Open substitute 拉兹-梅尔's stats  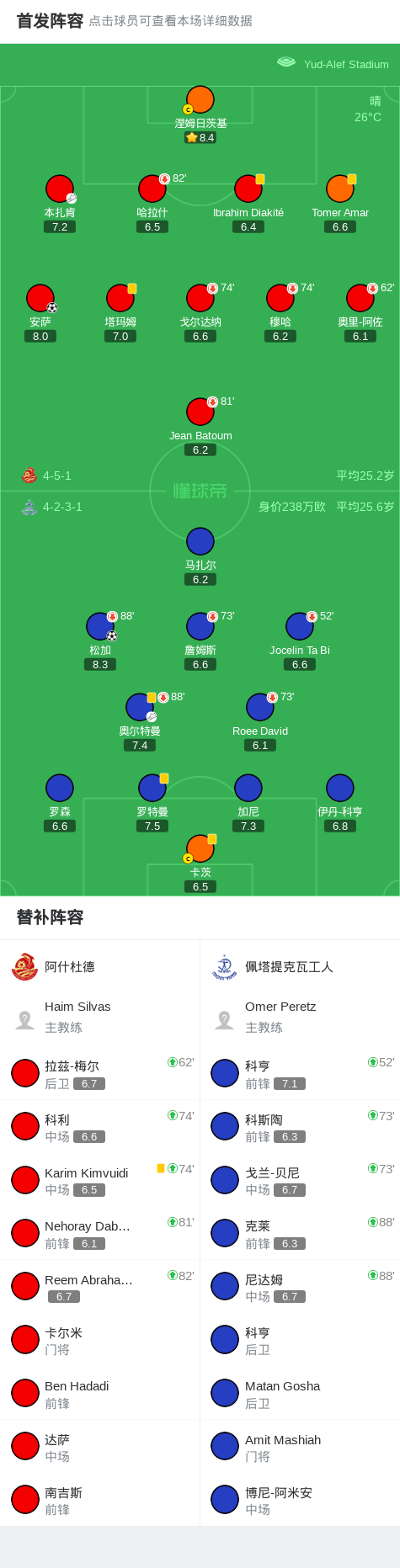point(100,1074)
